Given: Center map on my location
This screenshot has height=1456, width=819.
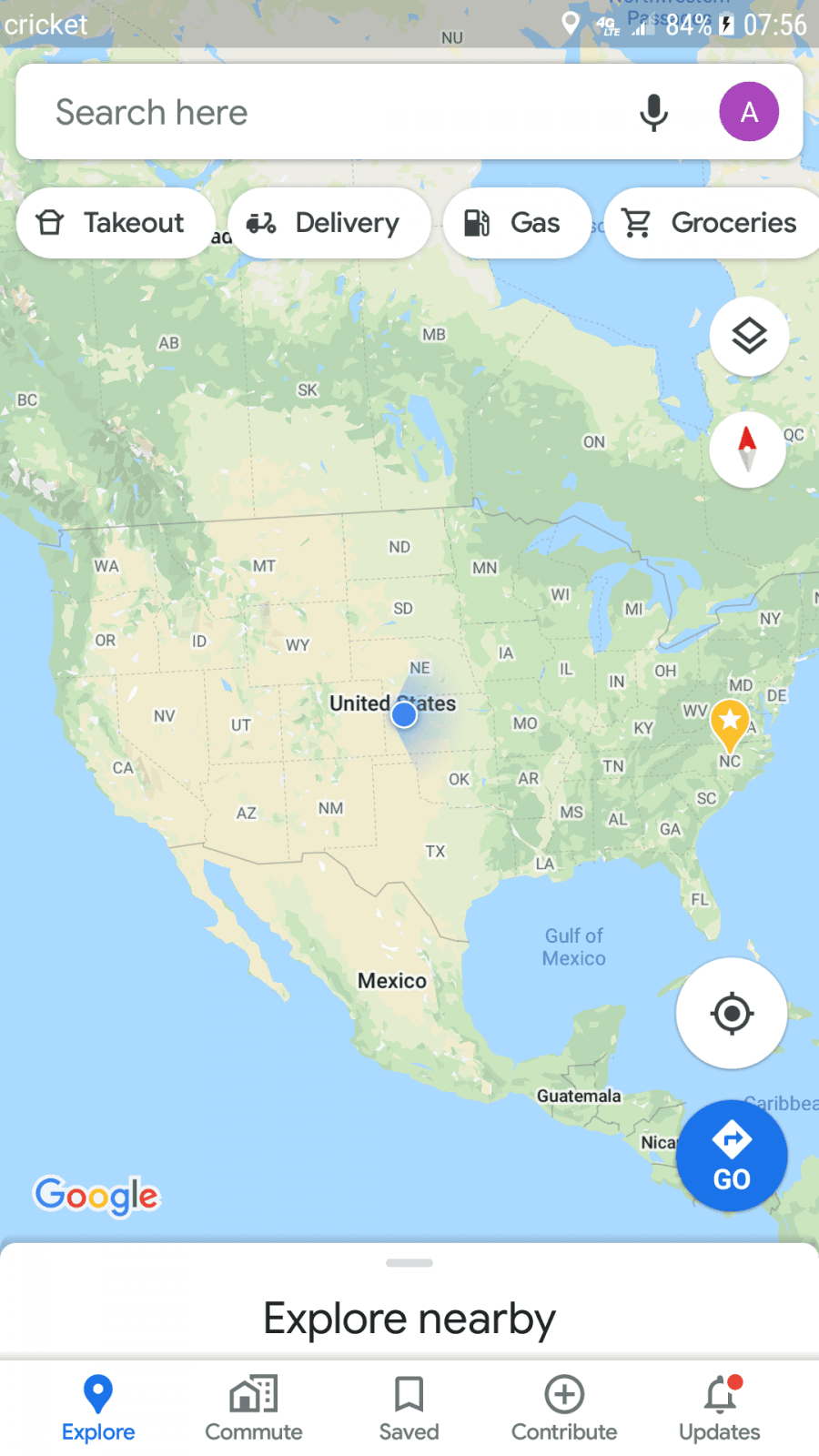Looking at the screenshot, I should click(x=732, y=1013).
